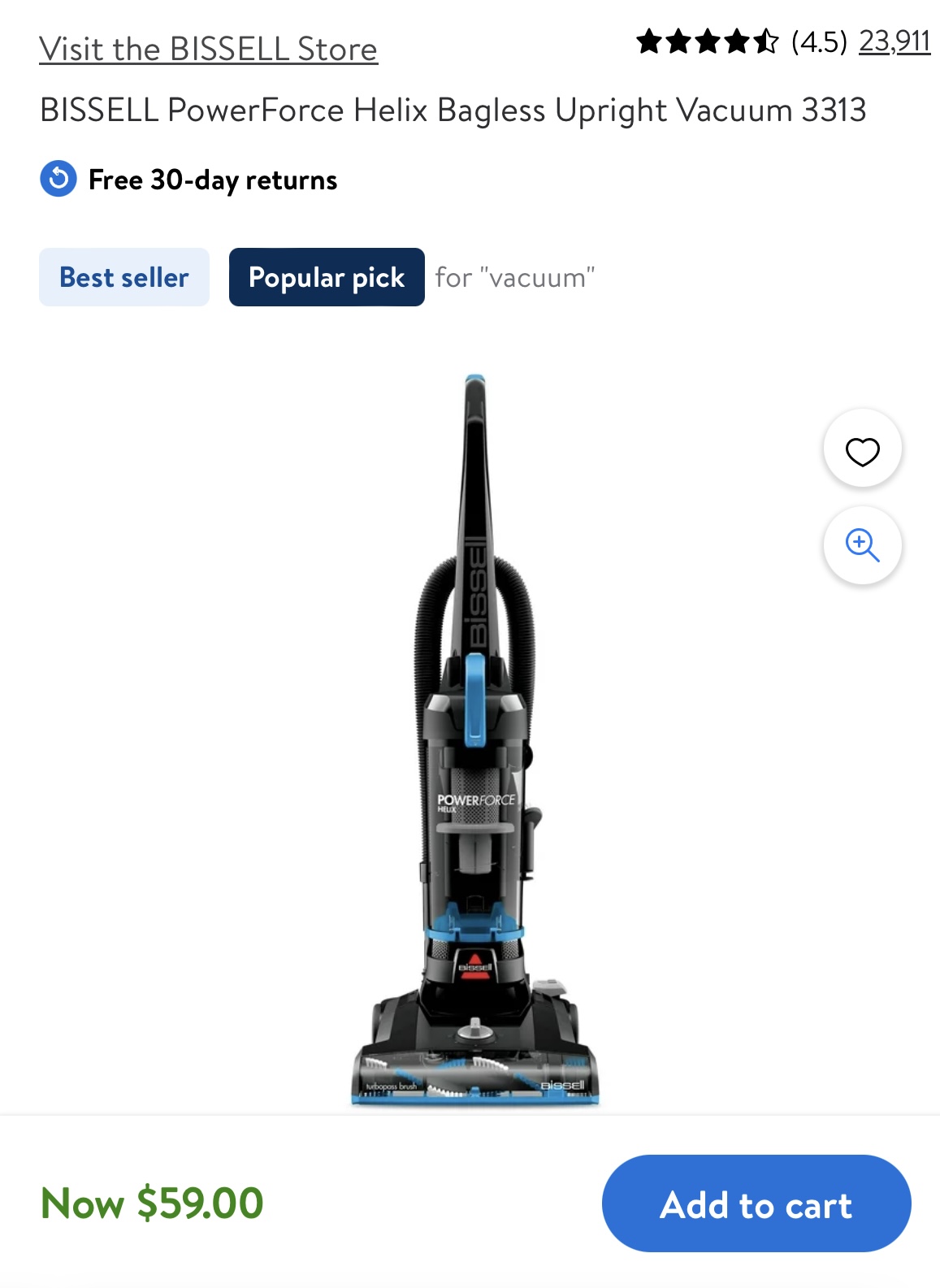Open the Visit the BISSELL Store link
Viewport: 940px width, 1288px height.
(x=208, y=50)
